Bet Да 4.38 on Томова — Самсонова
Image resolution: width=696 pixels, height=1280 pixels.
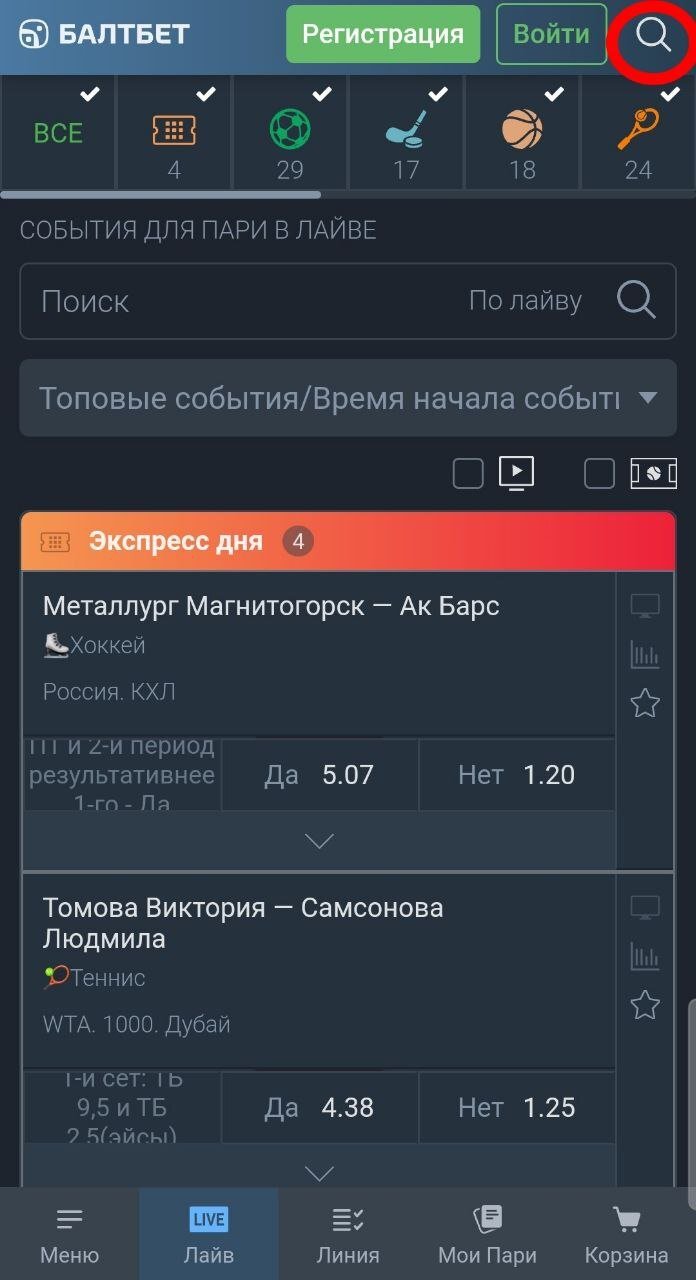(x=319, y=1108)
